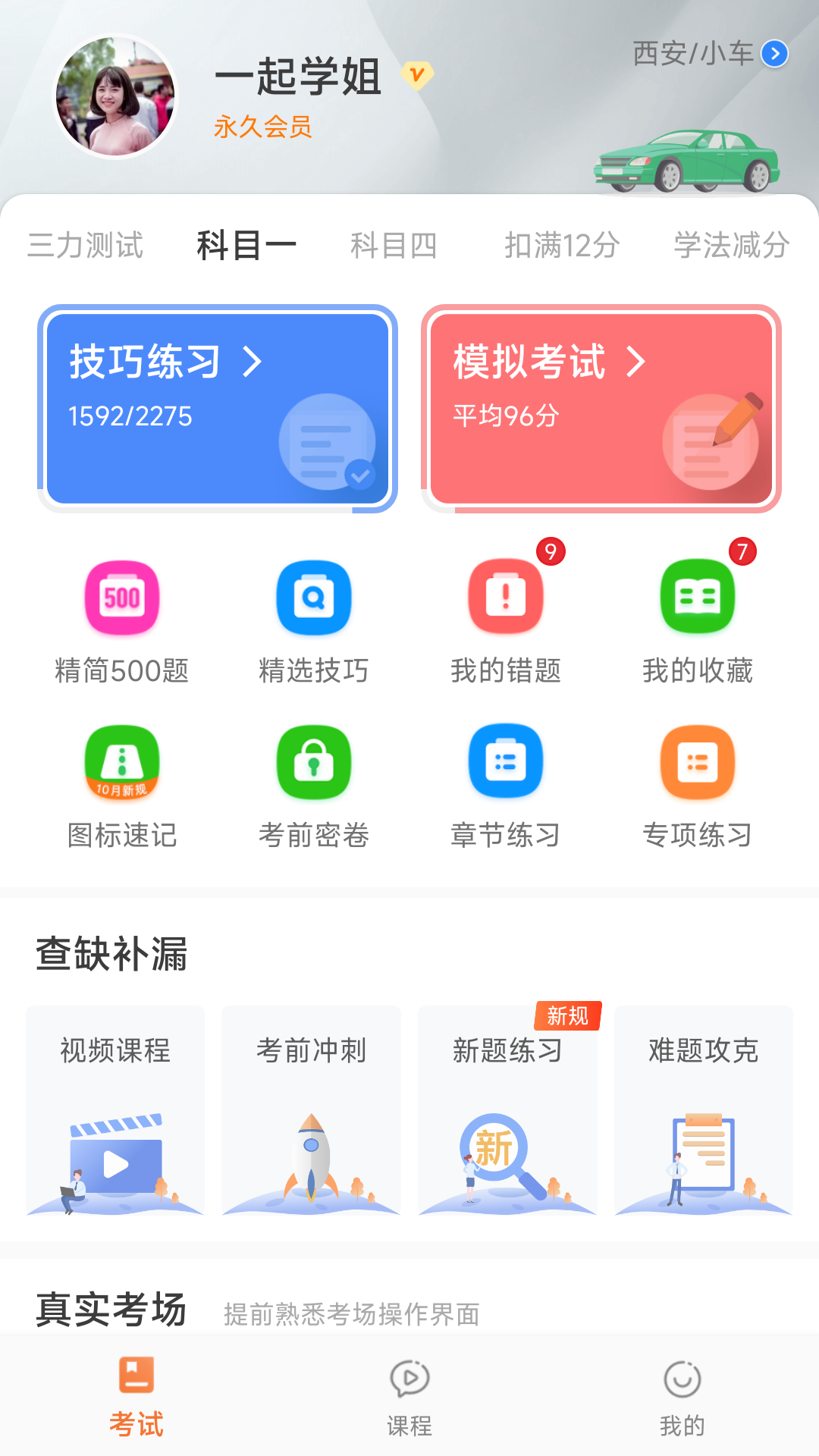Open 我的错题 with 9 badge
The width and height of the screenshot is (819, 1456).
point(505,599)
